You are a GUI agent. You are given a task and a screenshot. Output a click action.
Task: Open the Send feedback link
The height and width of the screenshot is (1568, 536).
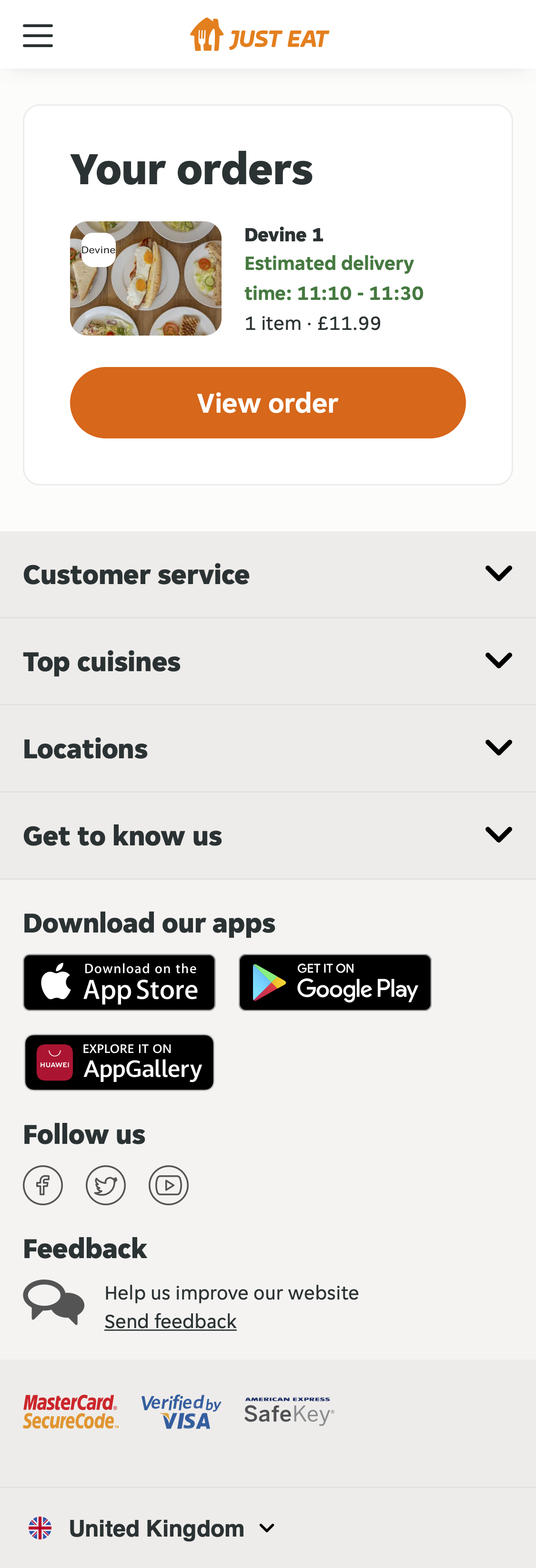click(x=170, y=1320)
